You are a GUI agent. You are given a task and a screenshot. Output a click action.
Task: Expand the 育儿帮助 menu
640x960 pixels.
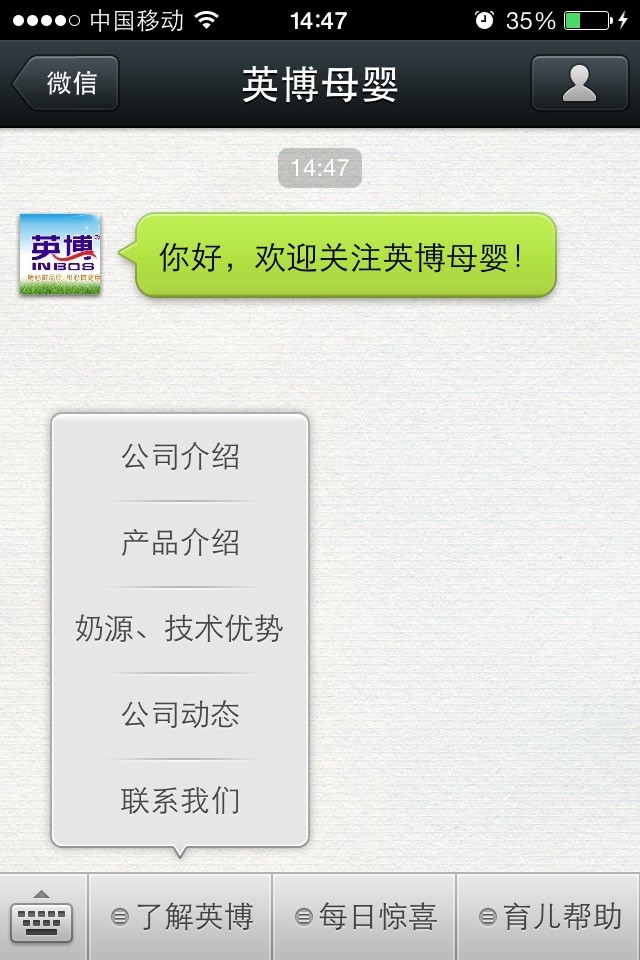point(549,917)
